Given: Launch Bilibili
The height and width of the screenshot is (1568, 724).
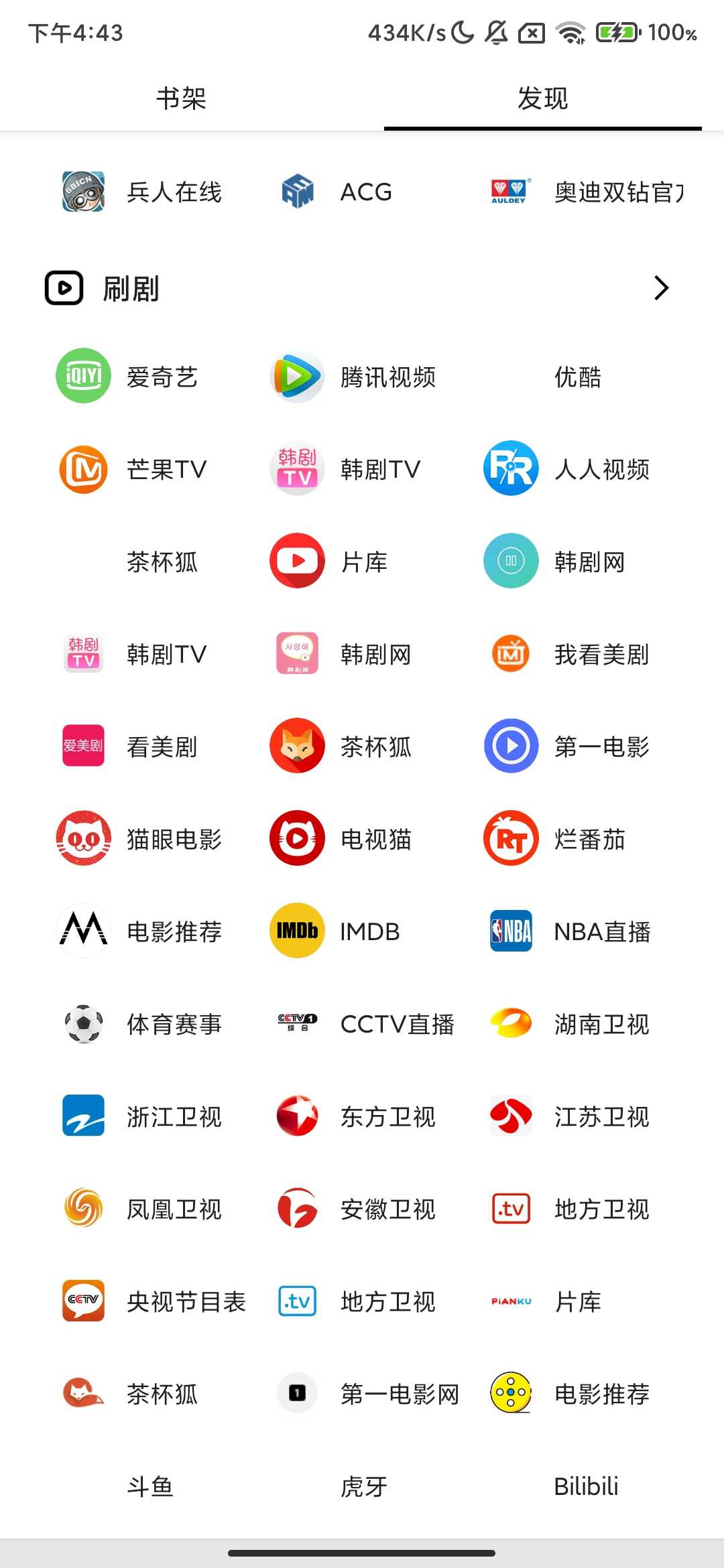Looking at the screenshot, I should click(x=586, y=1486).
